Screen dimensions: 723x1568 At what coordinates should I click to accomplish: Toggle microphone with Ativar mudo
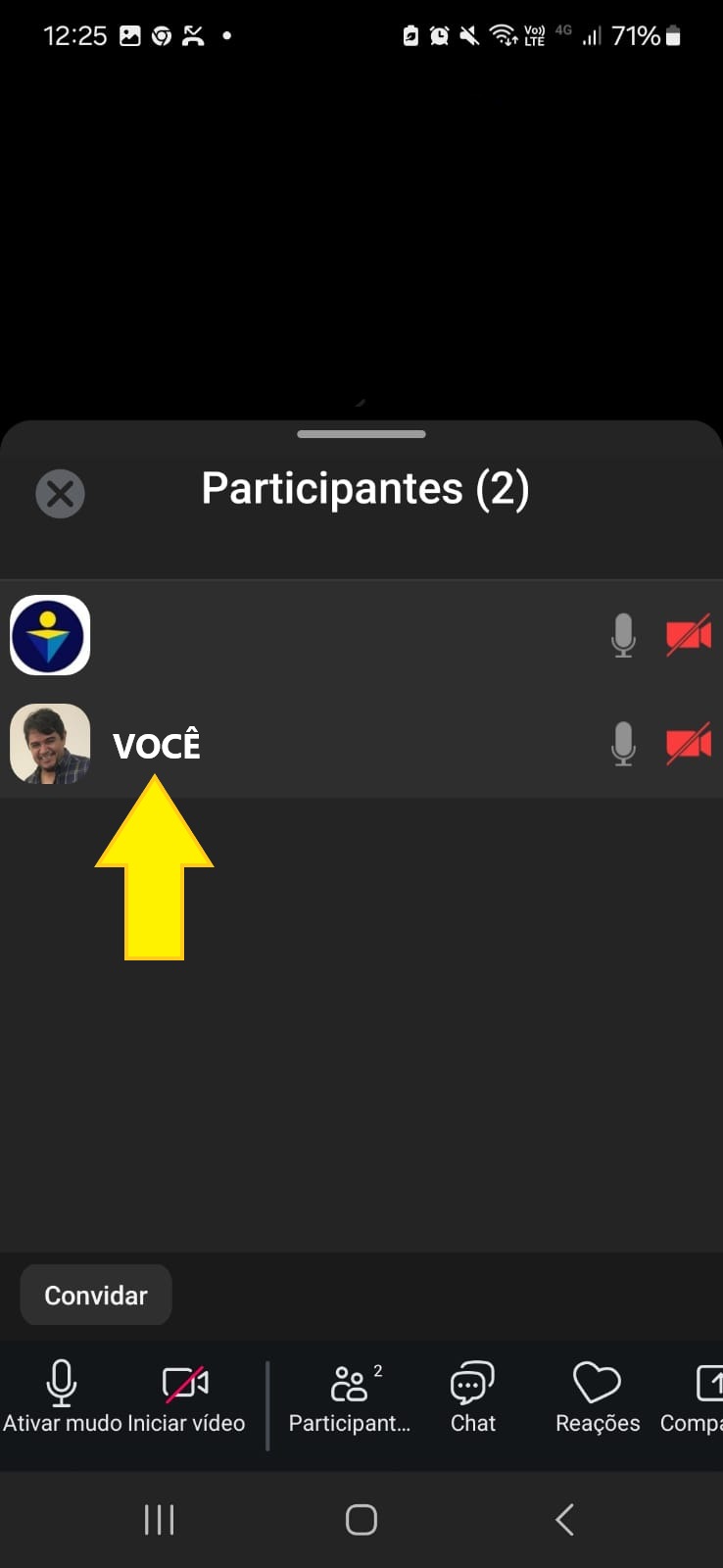(62, 1396)
